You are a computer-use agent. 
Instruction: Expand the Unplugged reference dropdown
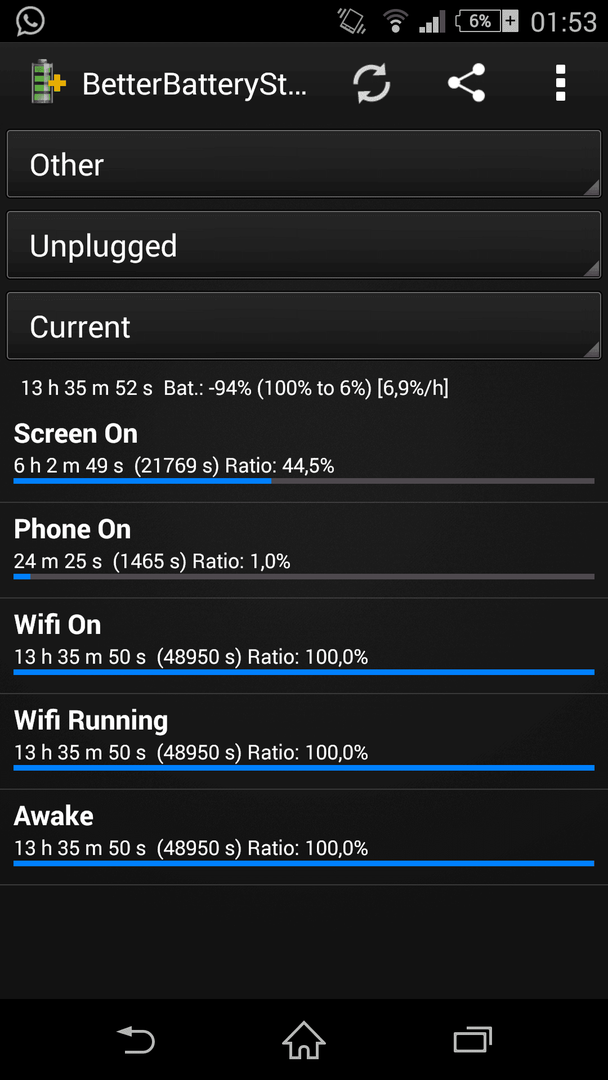tap(304, 245)
